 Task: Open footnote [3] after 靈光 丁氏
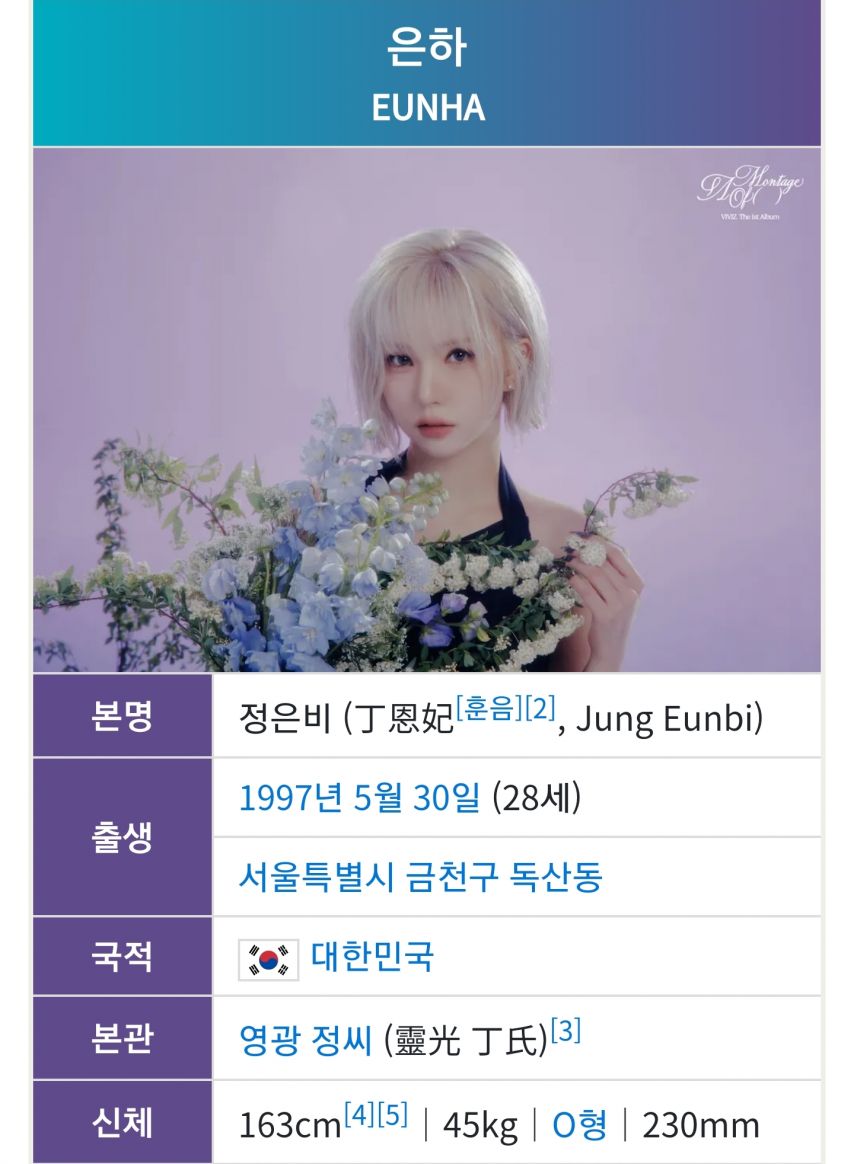(566, 1031)
